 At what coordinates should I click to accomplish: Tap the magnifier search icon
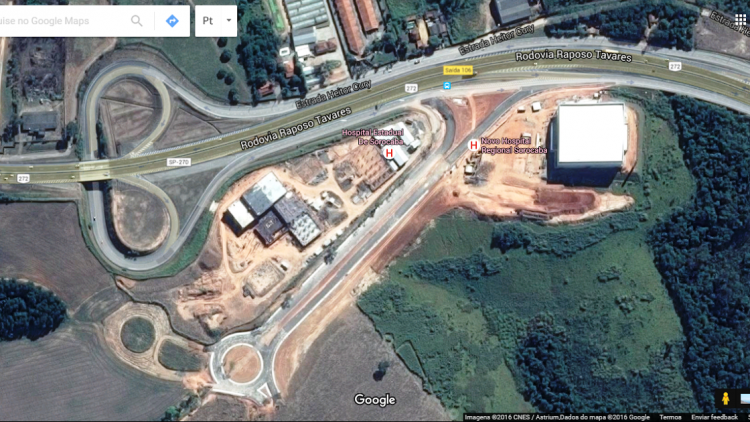point(137,20)
